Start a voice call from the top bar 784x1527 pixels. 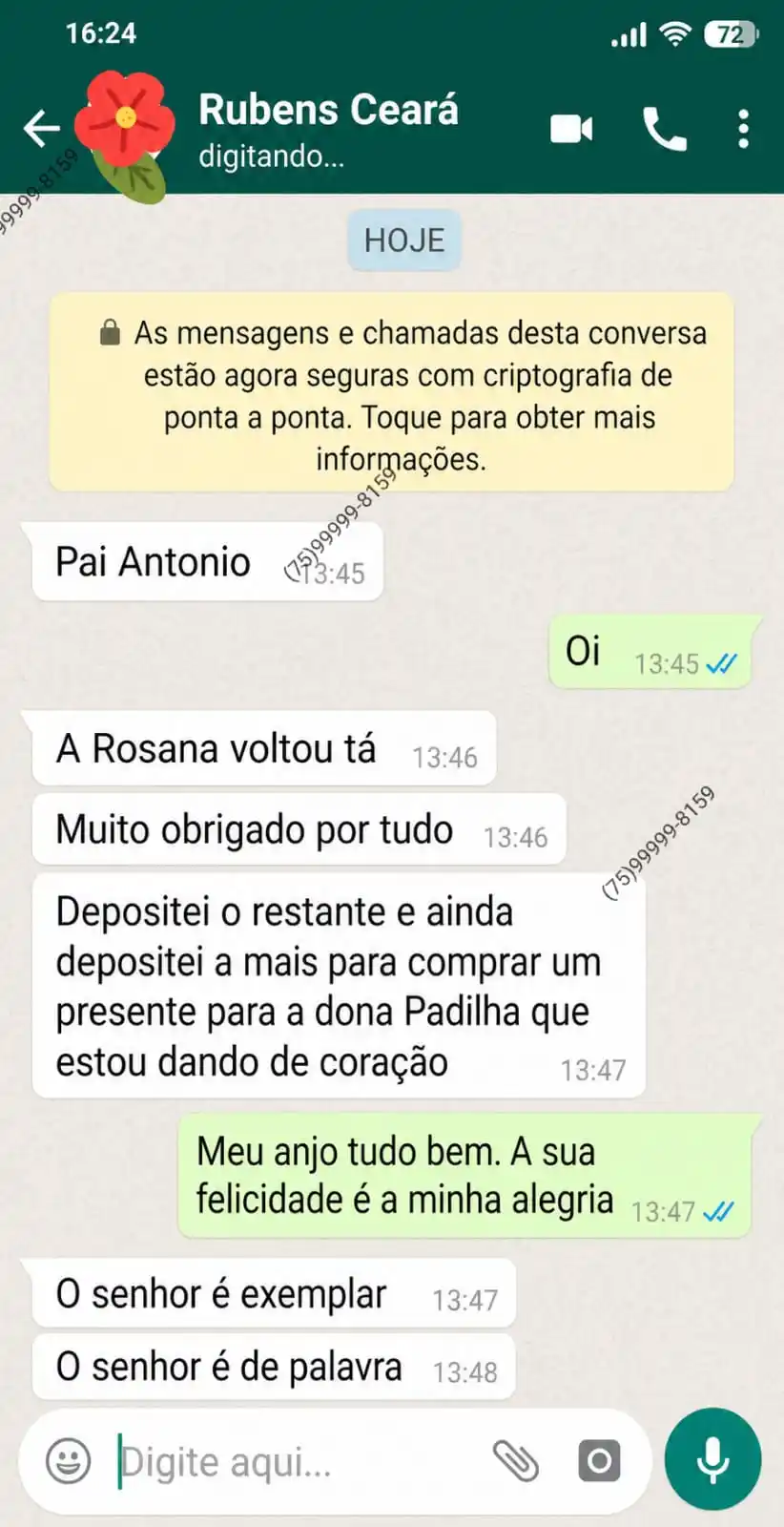(x=666, y=129)
